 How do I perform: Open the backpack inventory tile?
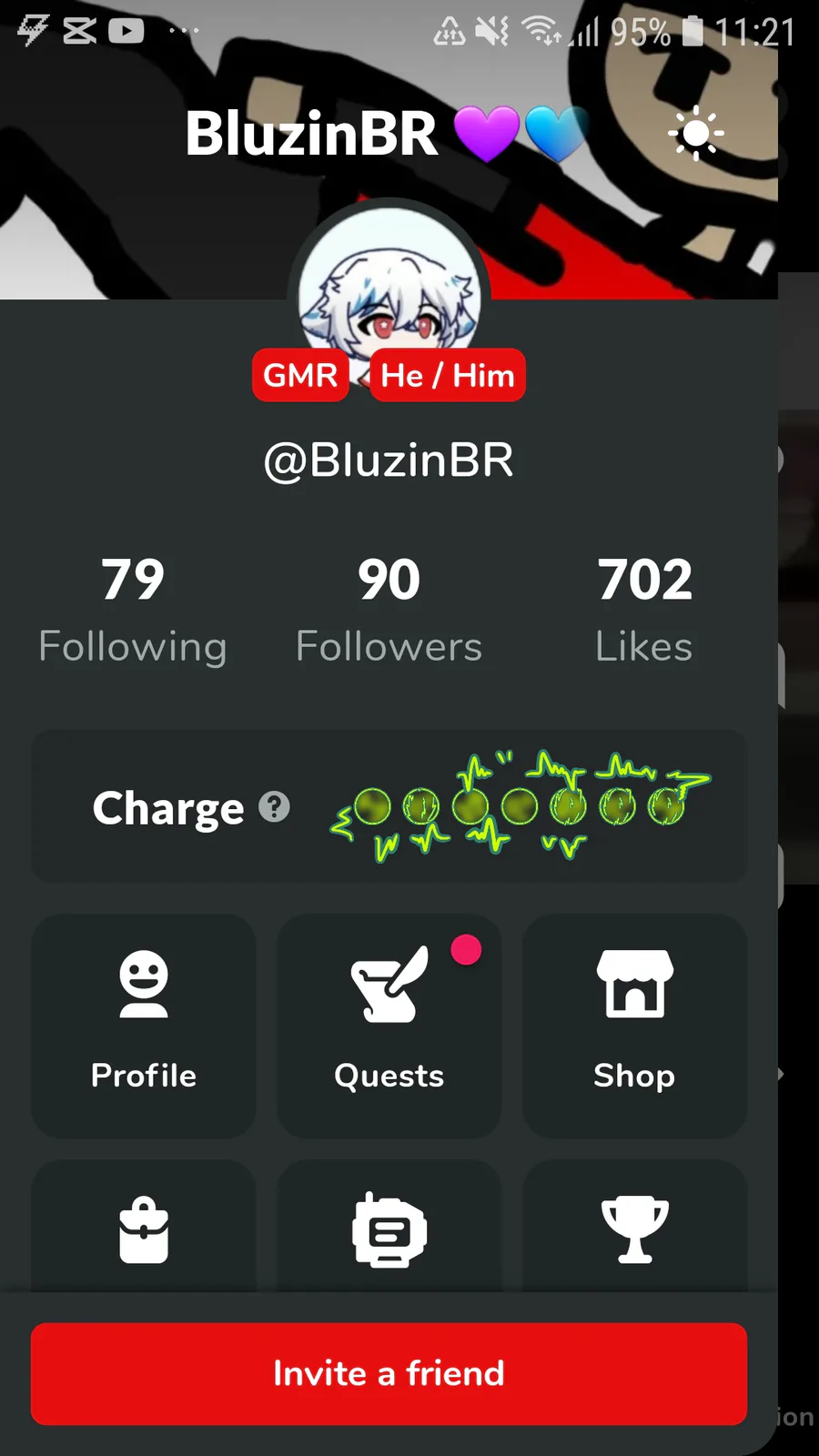pyautogui.click(x=144, y=1227)
